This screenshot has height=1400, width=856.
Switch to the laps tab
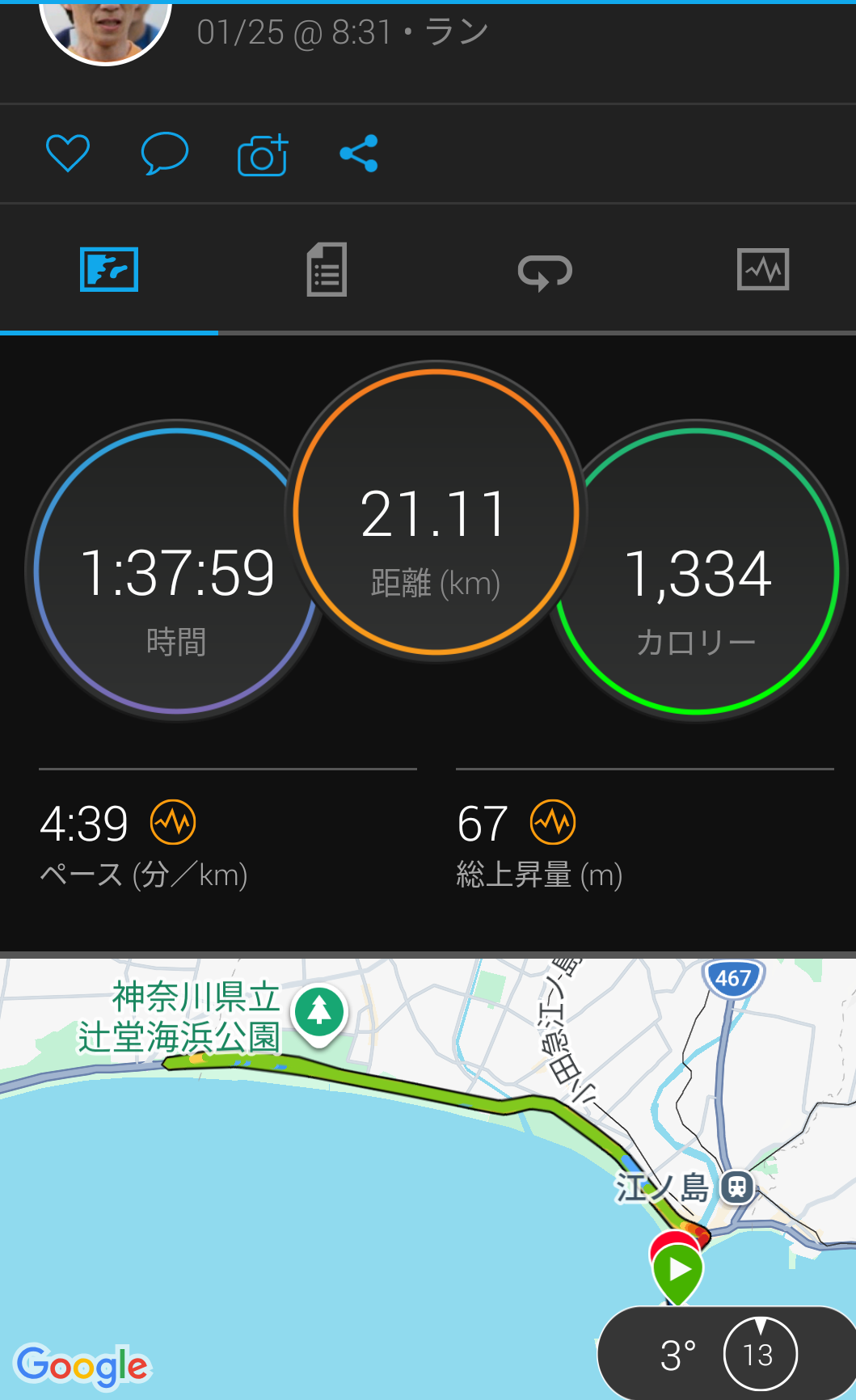click(x=545, y=272)
